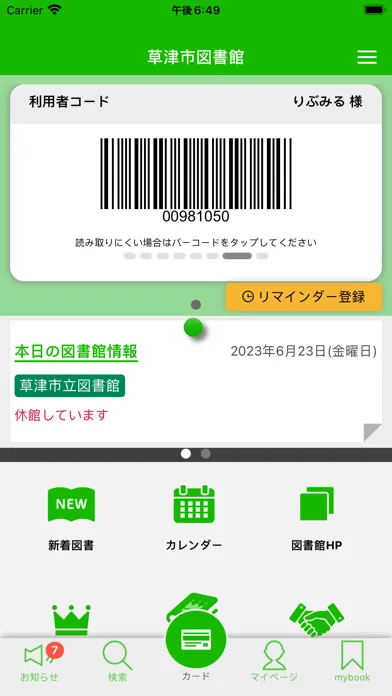The image size is (392, 696).
Task: Switch to the 検索 tab
Action: pyautogui.click(x=118, y=661)
